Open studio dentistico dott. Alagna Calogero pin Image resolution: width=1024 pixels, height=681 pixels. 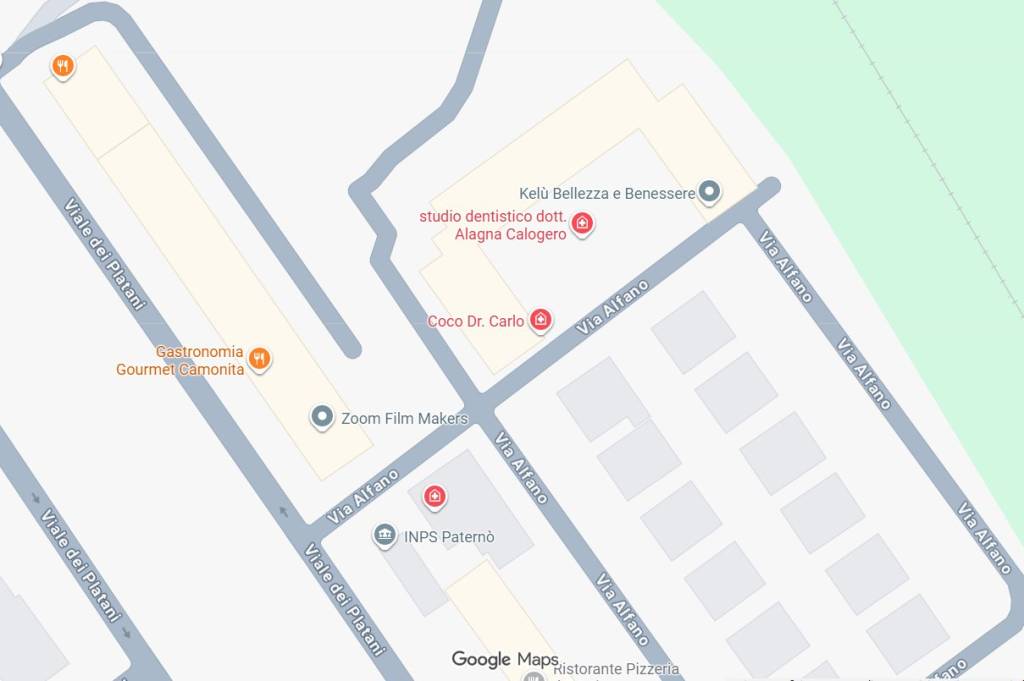(x=582, y=224)
